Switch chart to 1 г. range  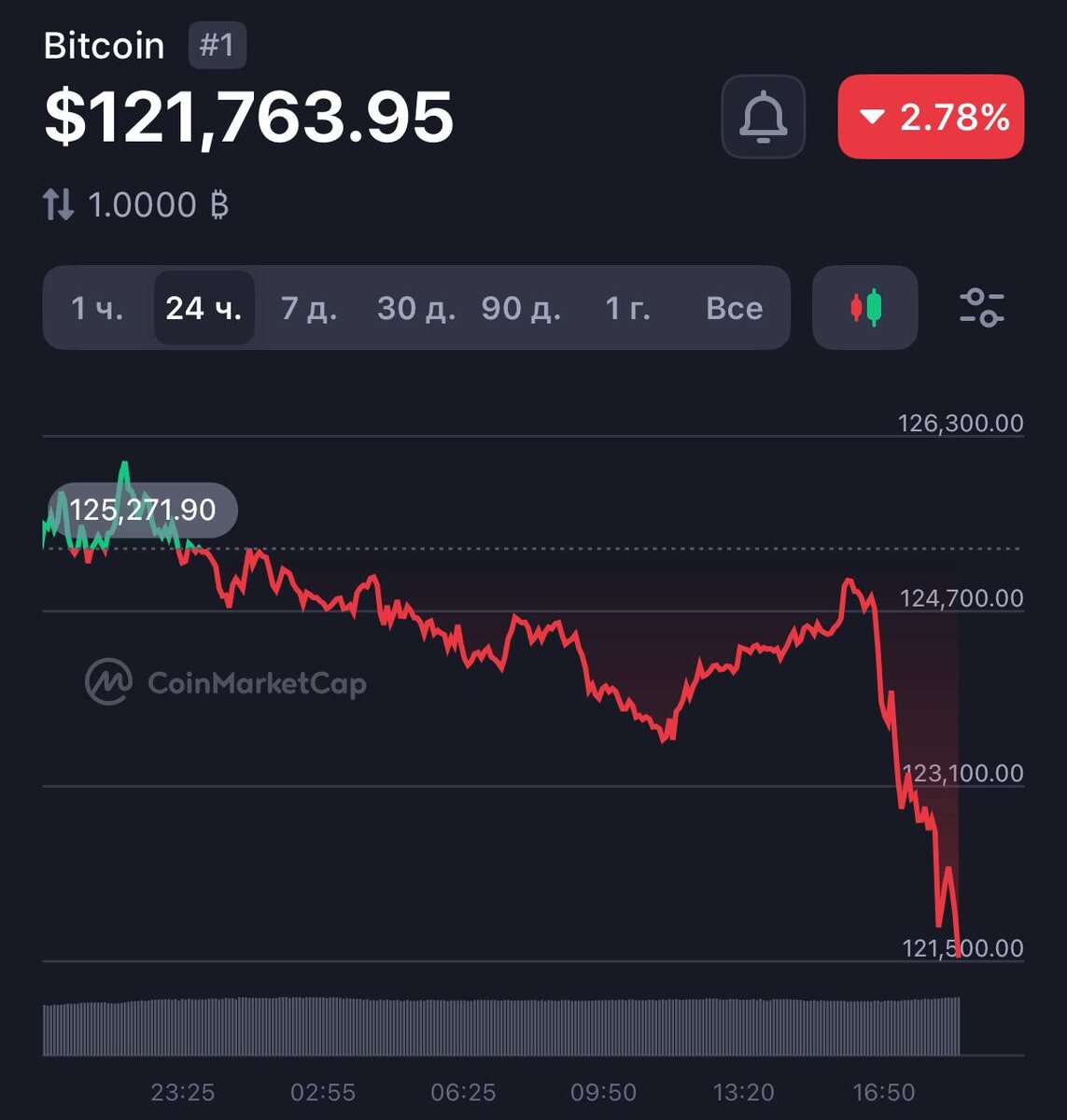(x=627, y=308)
